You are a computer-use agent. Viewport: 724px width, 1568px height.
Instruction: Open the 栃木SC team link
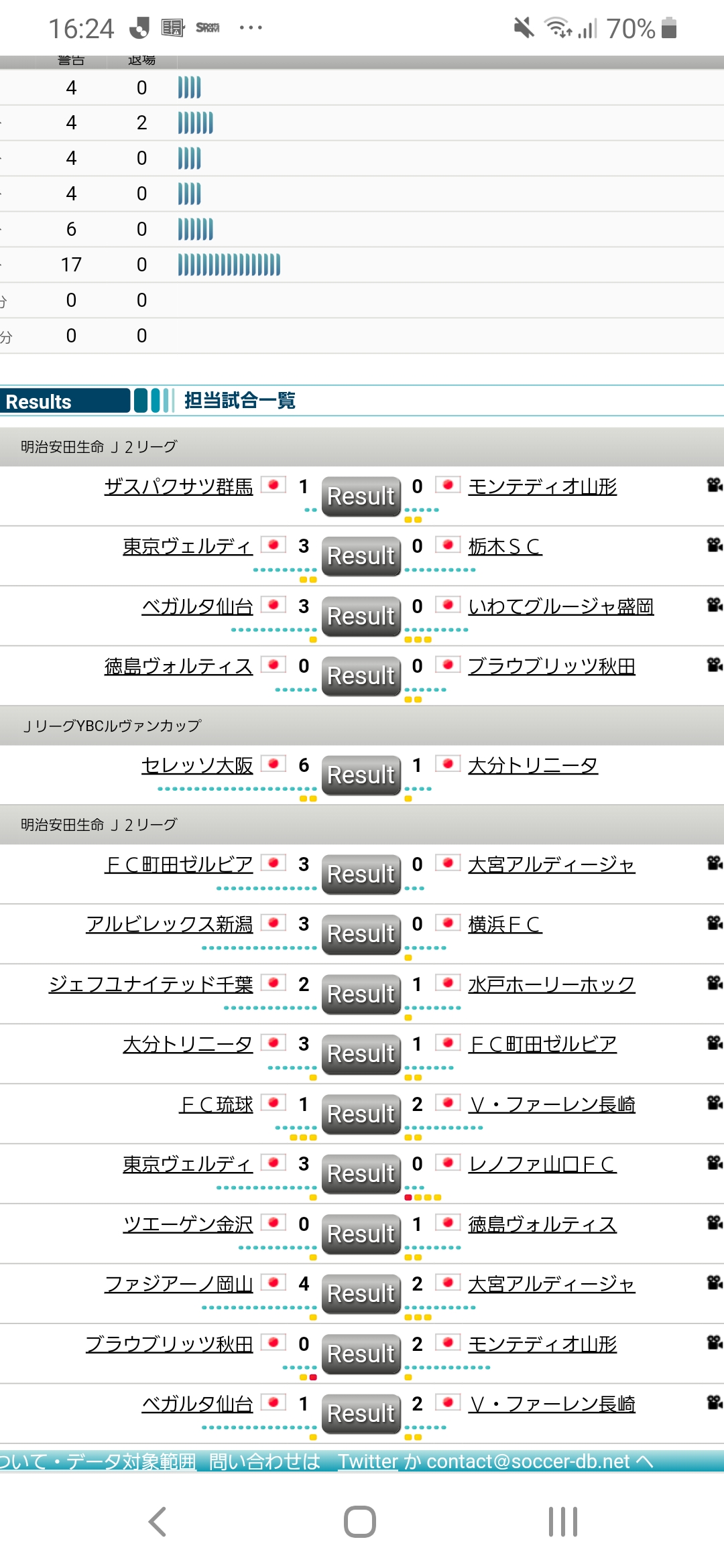tap(505, 547)
